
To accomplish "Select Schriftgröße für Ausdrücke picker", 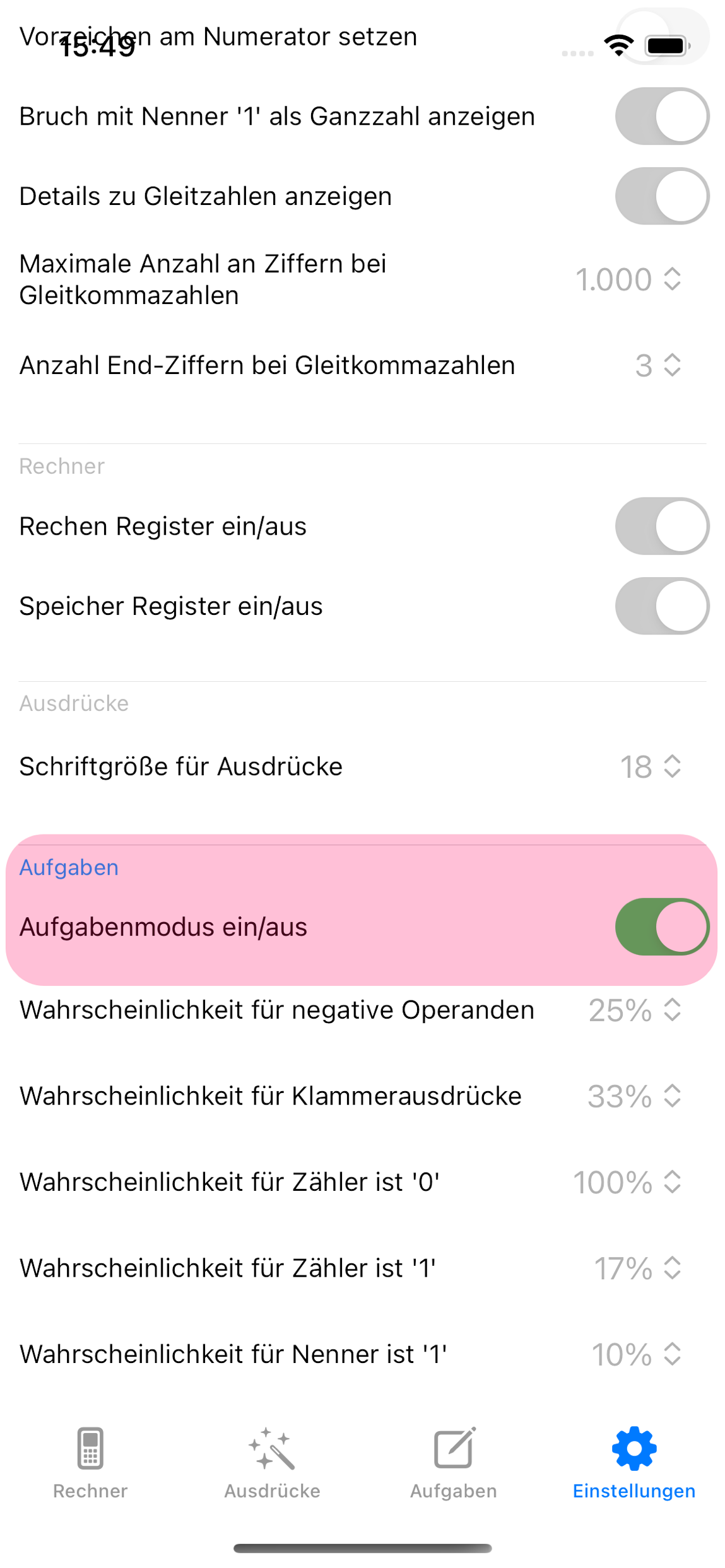I will point(651,767).
